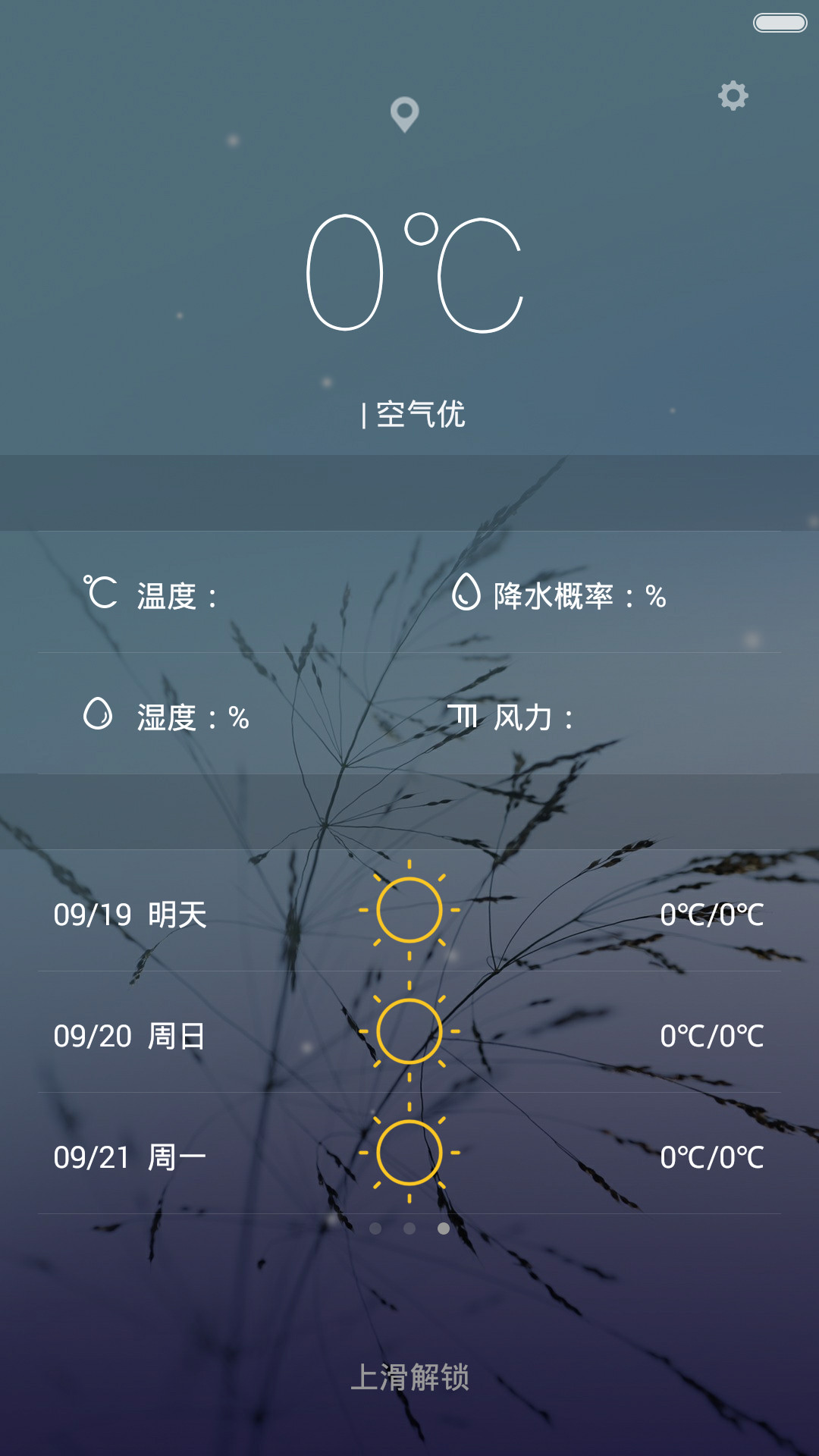Tap the location pin icon

(404, 115)
